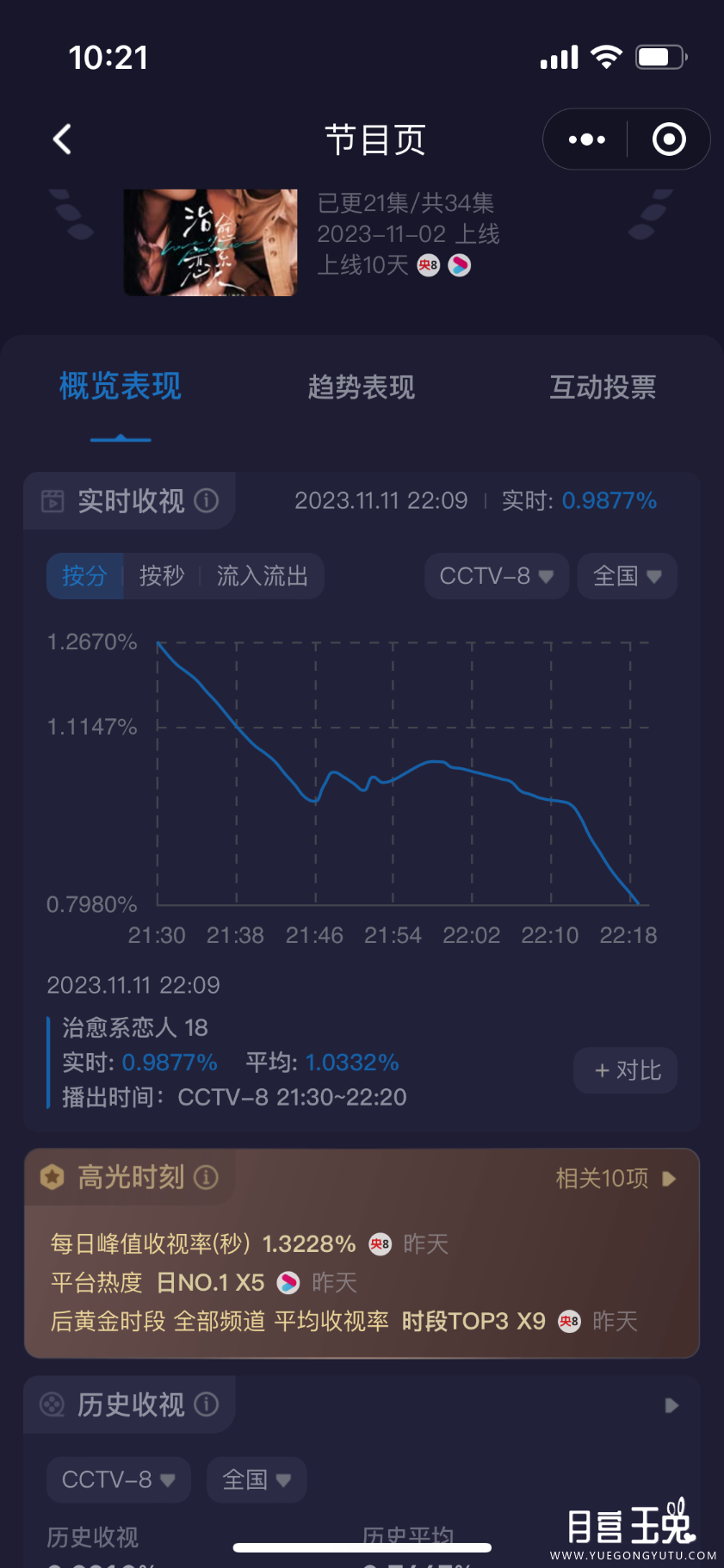Go back from the 节目页 page
The width and height of the screenshot is (724, 1568).
(62, 139)
